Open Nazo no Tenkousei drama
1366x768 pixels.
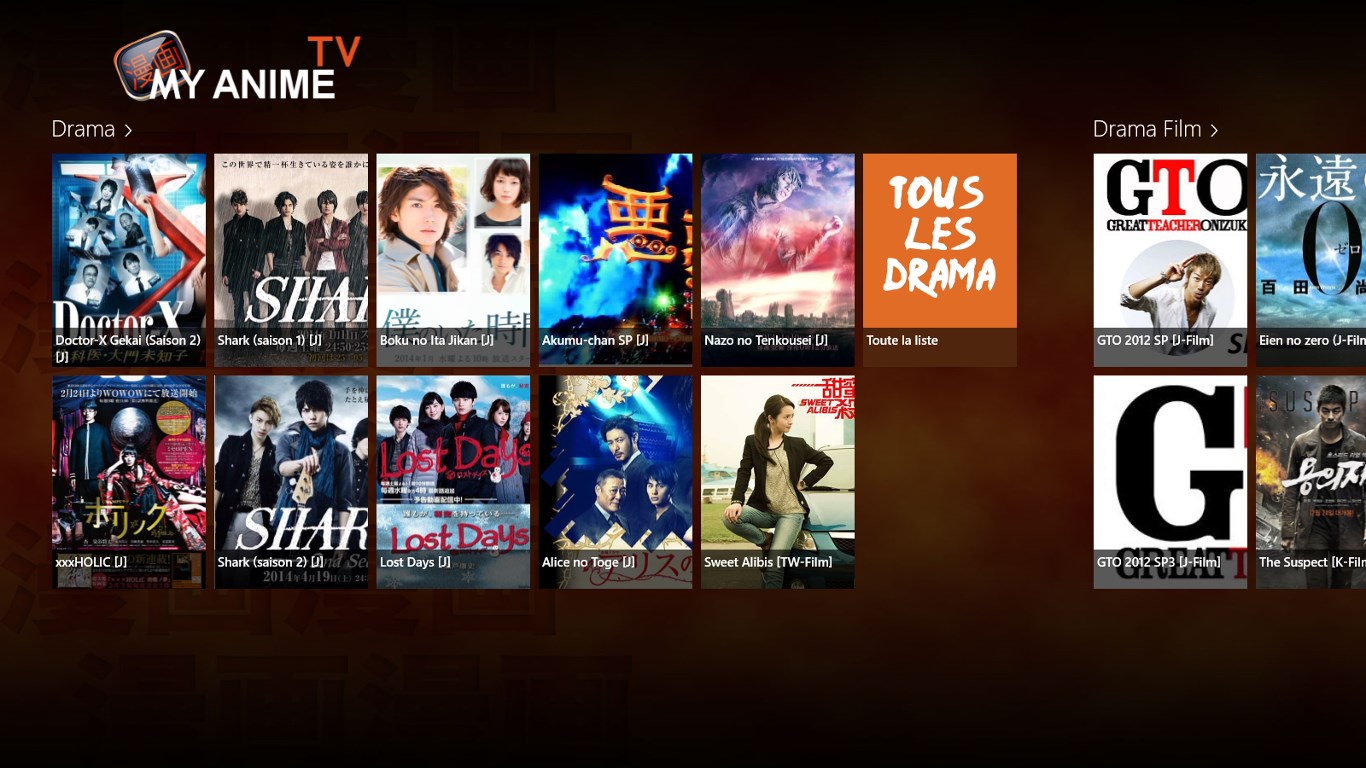[x=777, y=259]
